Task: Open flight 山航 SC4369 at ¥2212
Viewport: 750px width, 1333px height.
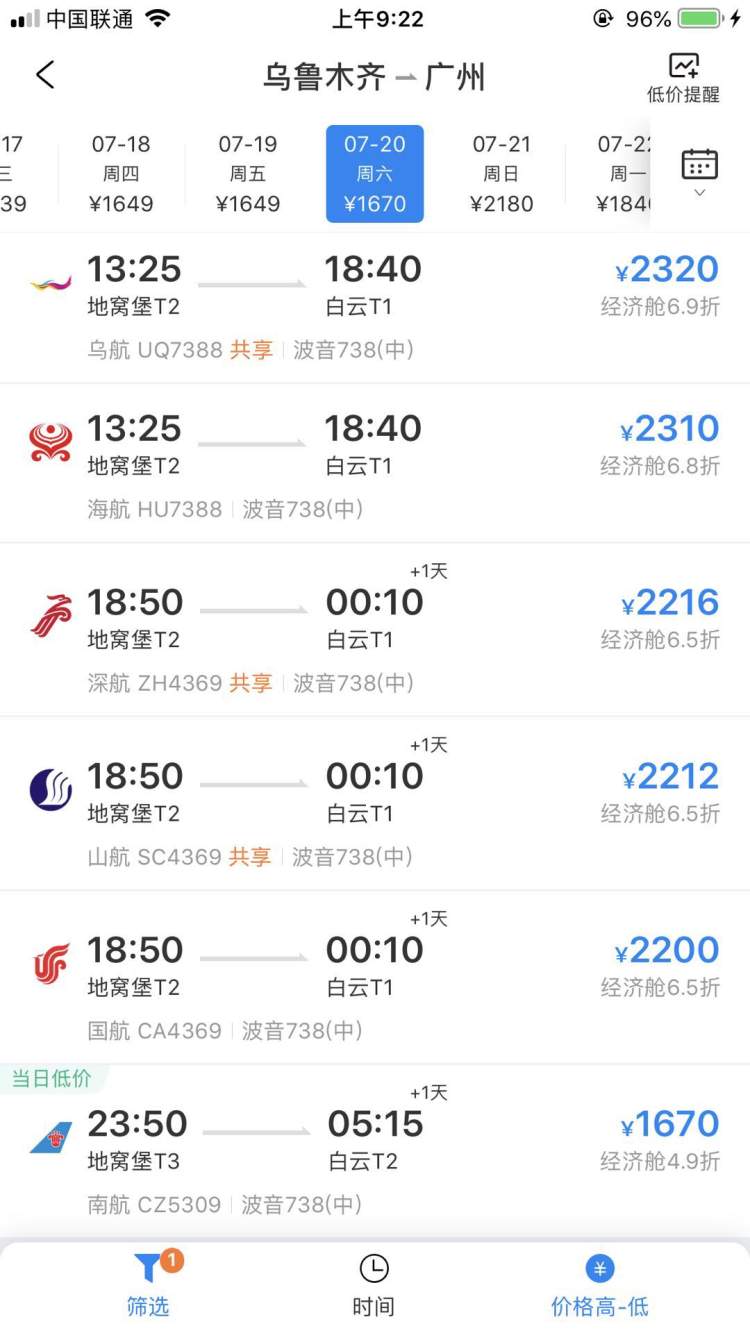Action: 375,804
